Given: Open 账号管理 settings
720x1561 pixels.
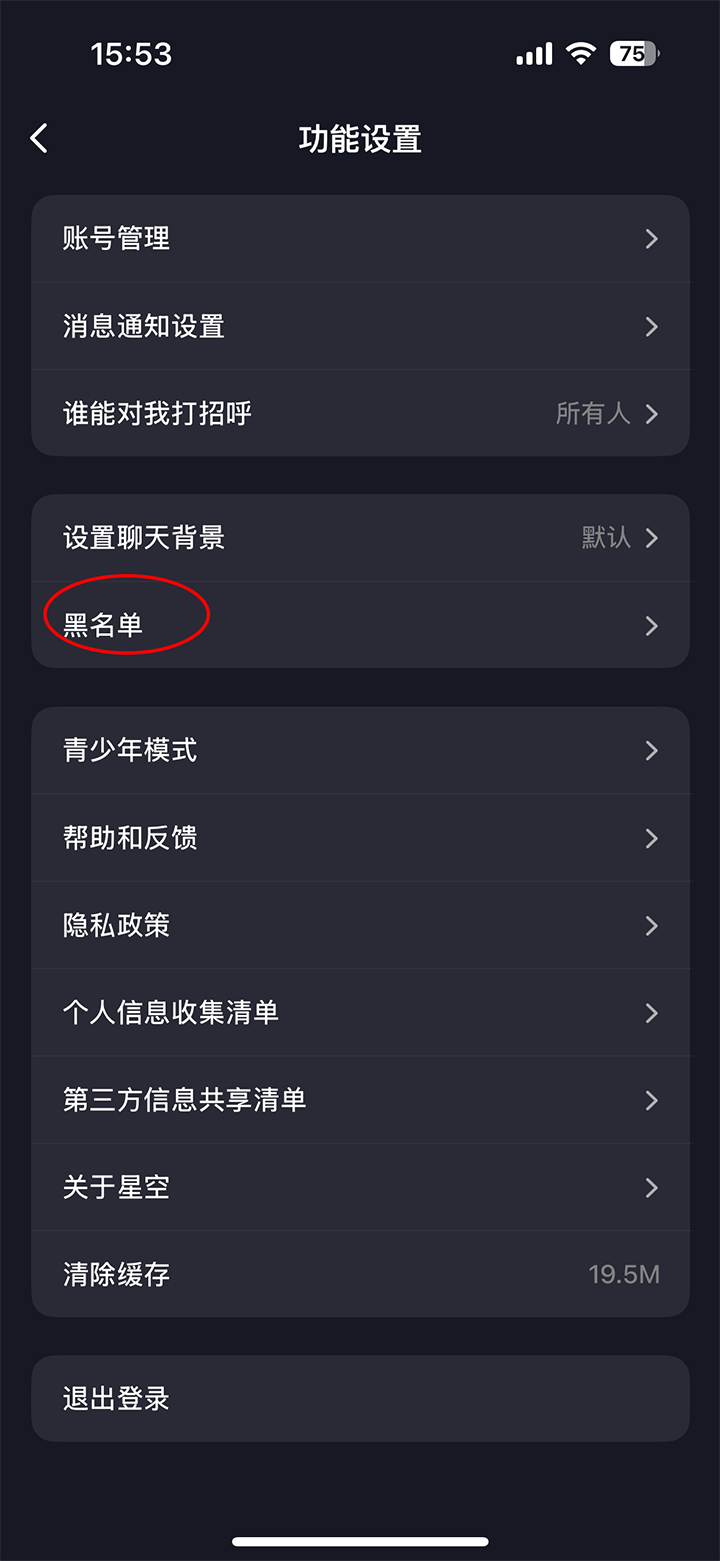Looking at the screenshot, I should tap(360, 239).
